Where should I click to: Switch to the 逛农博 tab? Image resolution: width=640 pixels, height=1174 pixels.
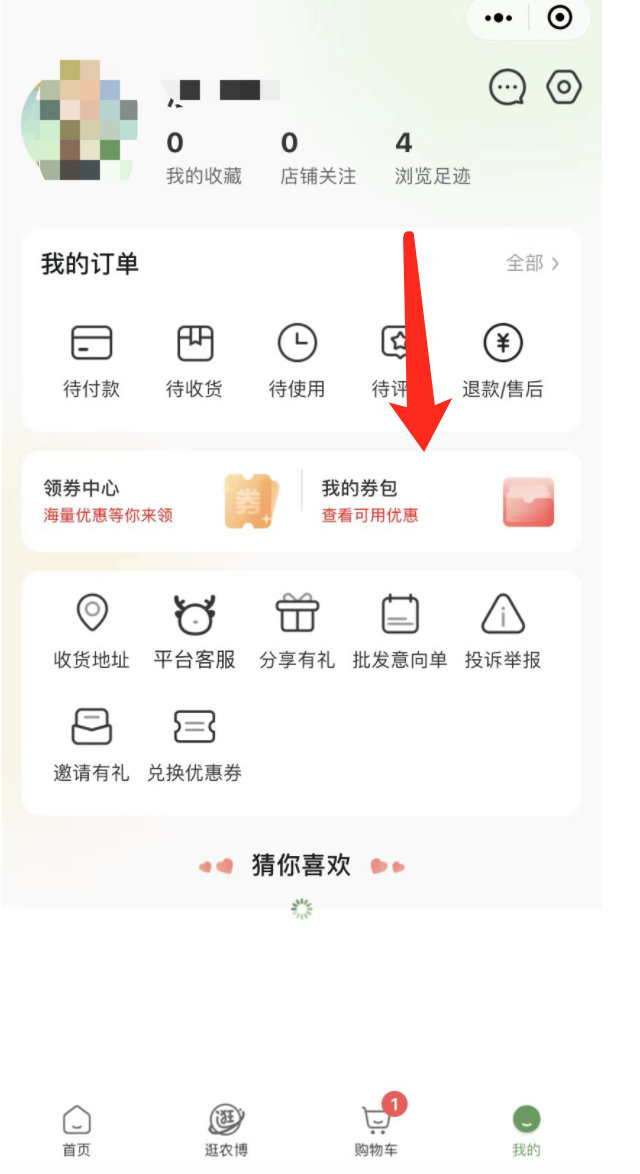click(226, 1130)
